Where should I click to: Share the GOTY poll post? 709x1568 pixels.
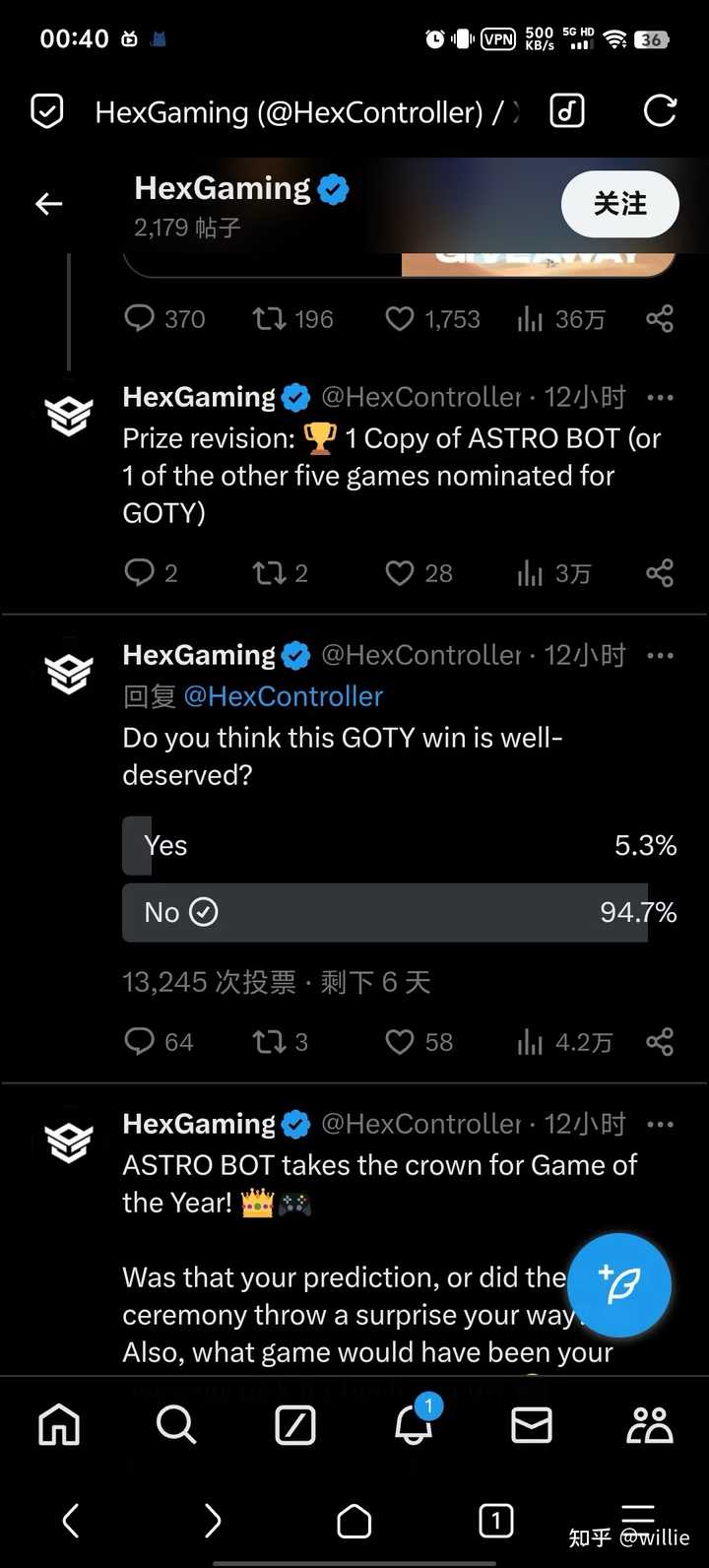pyautogui.click(x=659, y=1042)
